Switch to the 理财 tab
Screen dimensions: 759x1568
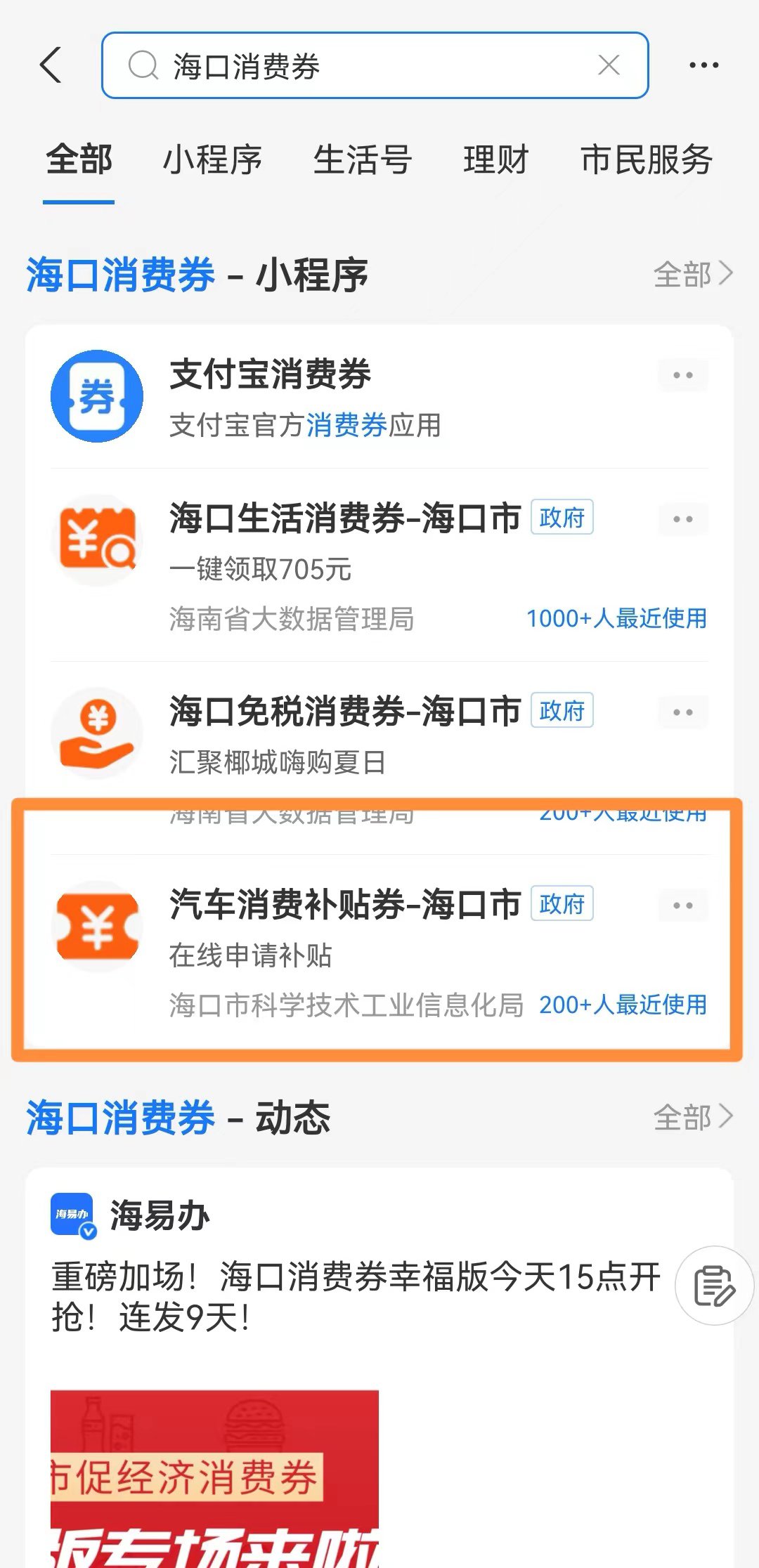coord(495,160)
